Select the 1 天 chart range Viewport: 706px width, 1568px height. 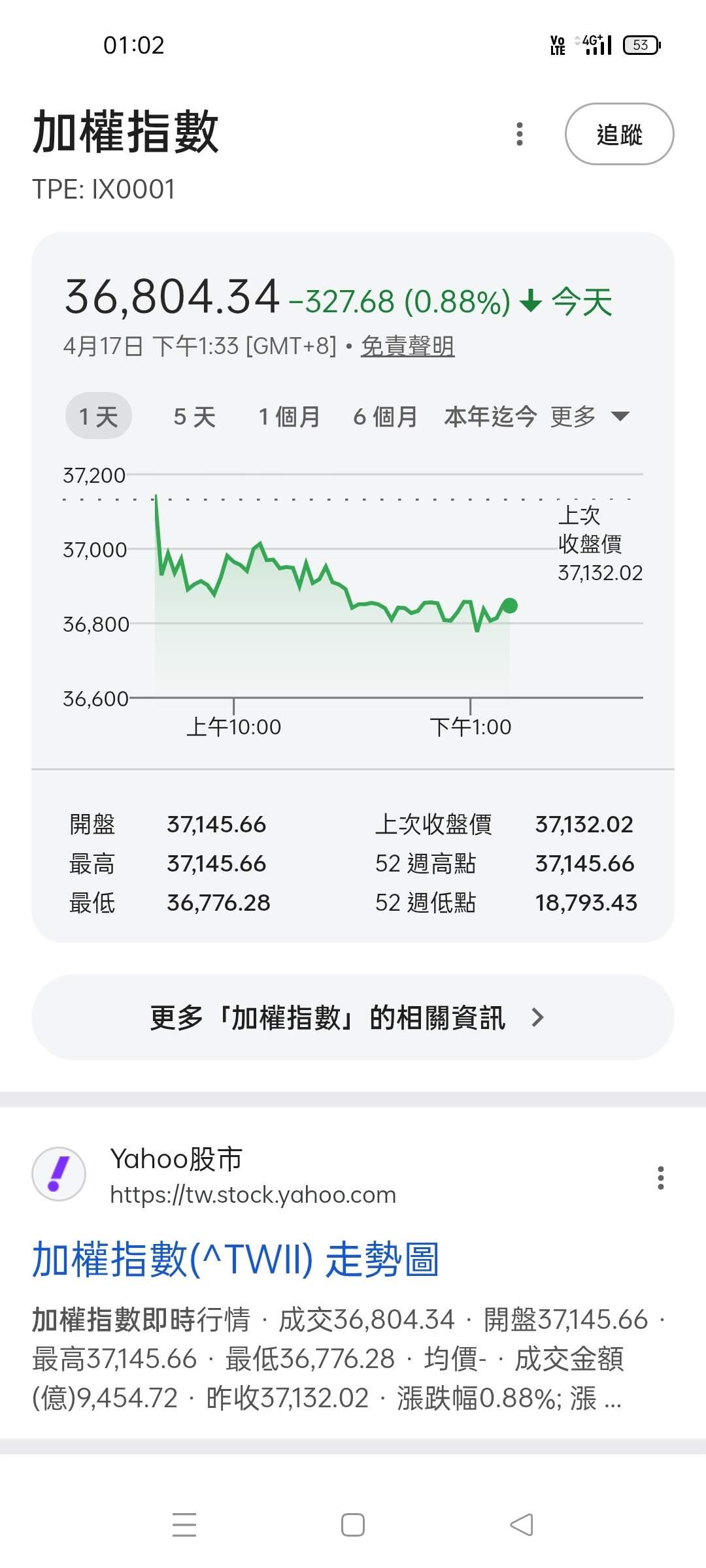99,416
